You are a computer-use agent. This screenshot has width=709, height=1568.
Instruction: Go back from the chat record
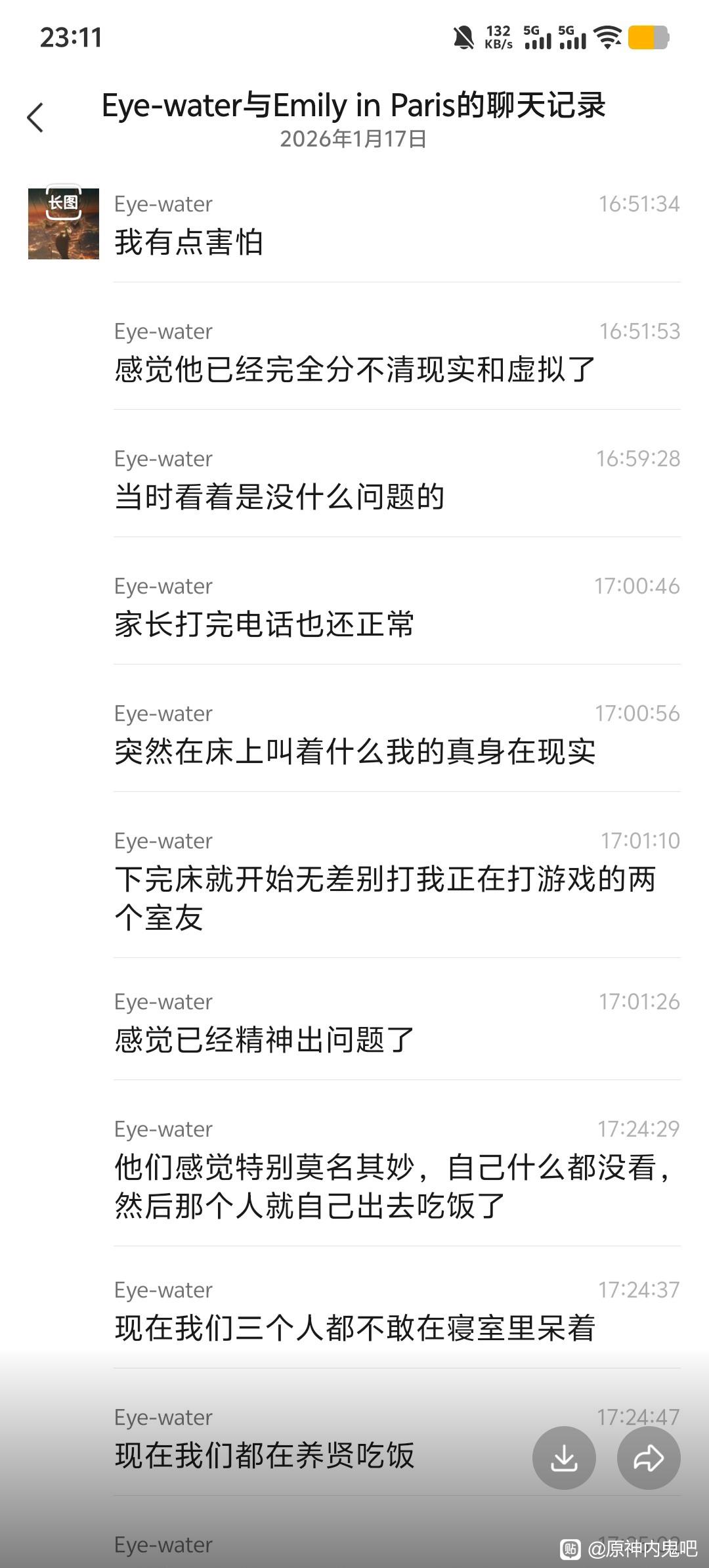[35, 118]
